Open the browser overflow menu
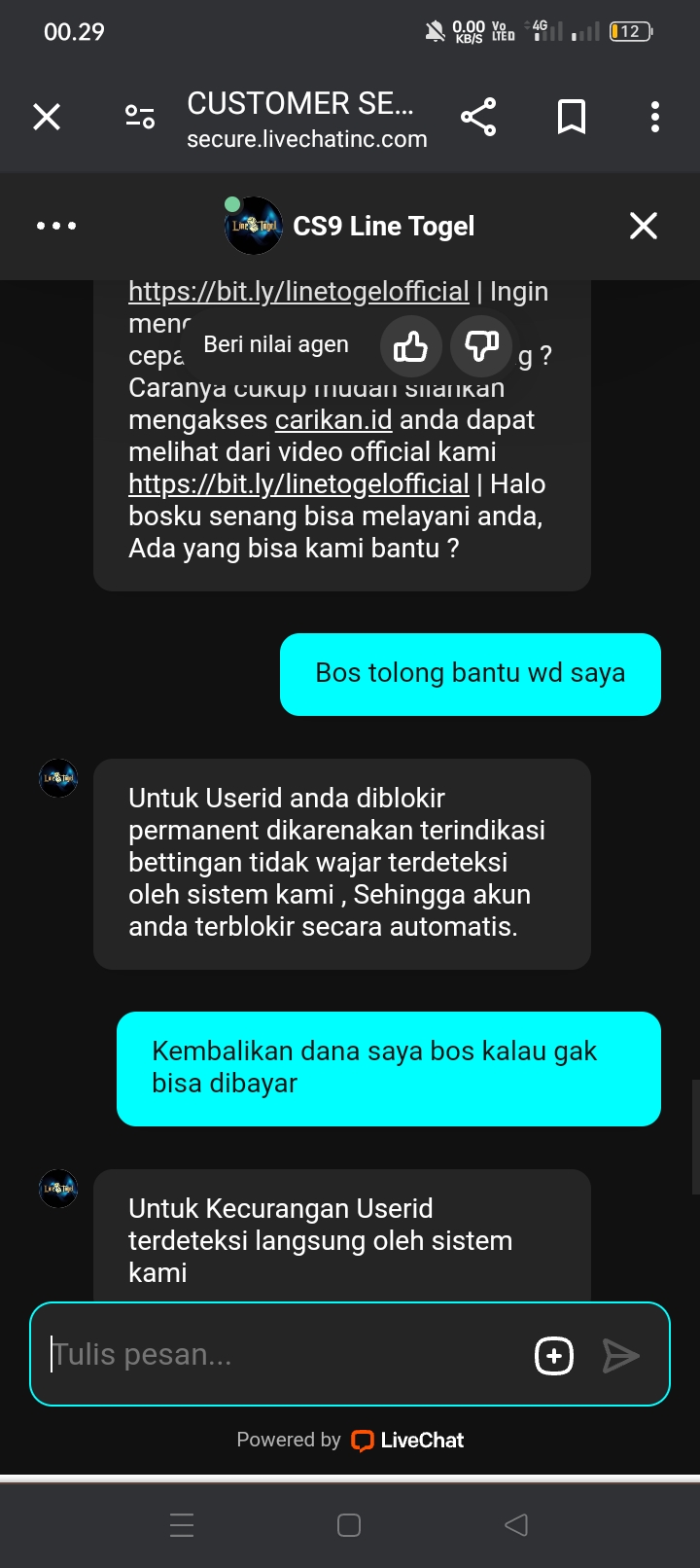Screen dimensions: 700x1568 (655, 117)
